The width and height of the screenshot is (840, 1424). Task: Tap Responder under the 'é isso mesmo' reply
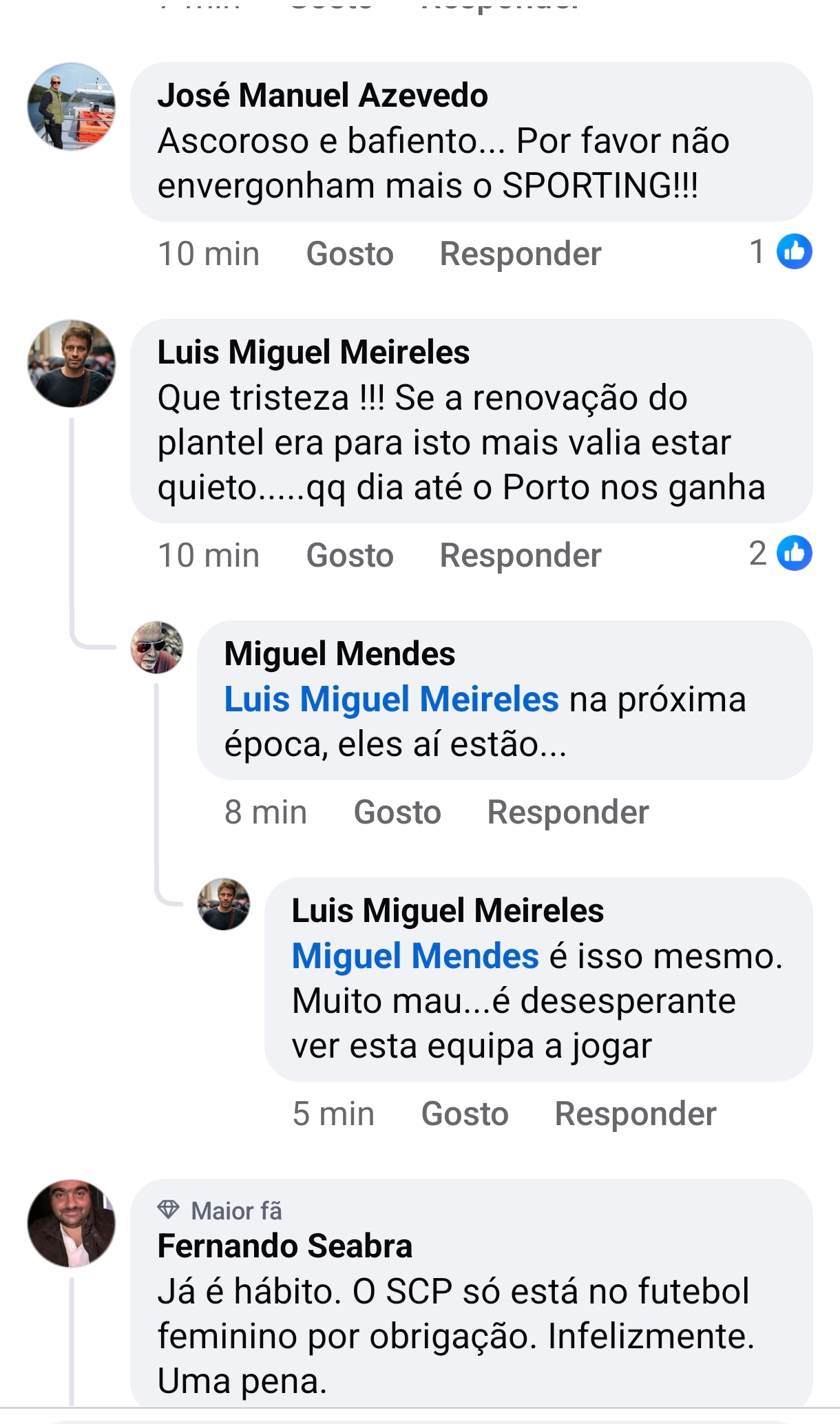[636, 1113]
